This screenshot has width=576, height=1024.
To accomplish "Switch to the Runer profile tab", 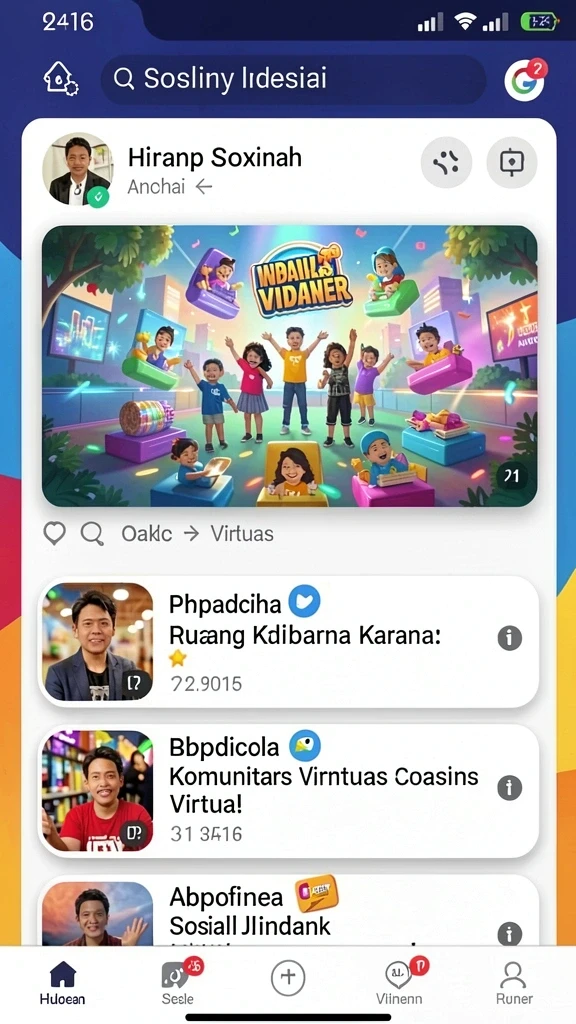I will [x=513, y=984].
